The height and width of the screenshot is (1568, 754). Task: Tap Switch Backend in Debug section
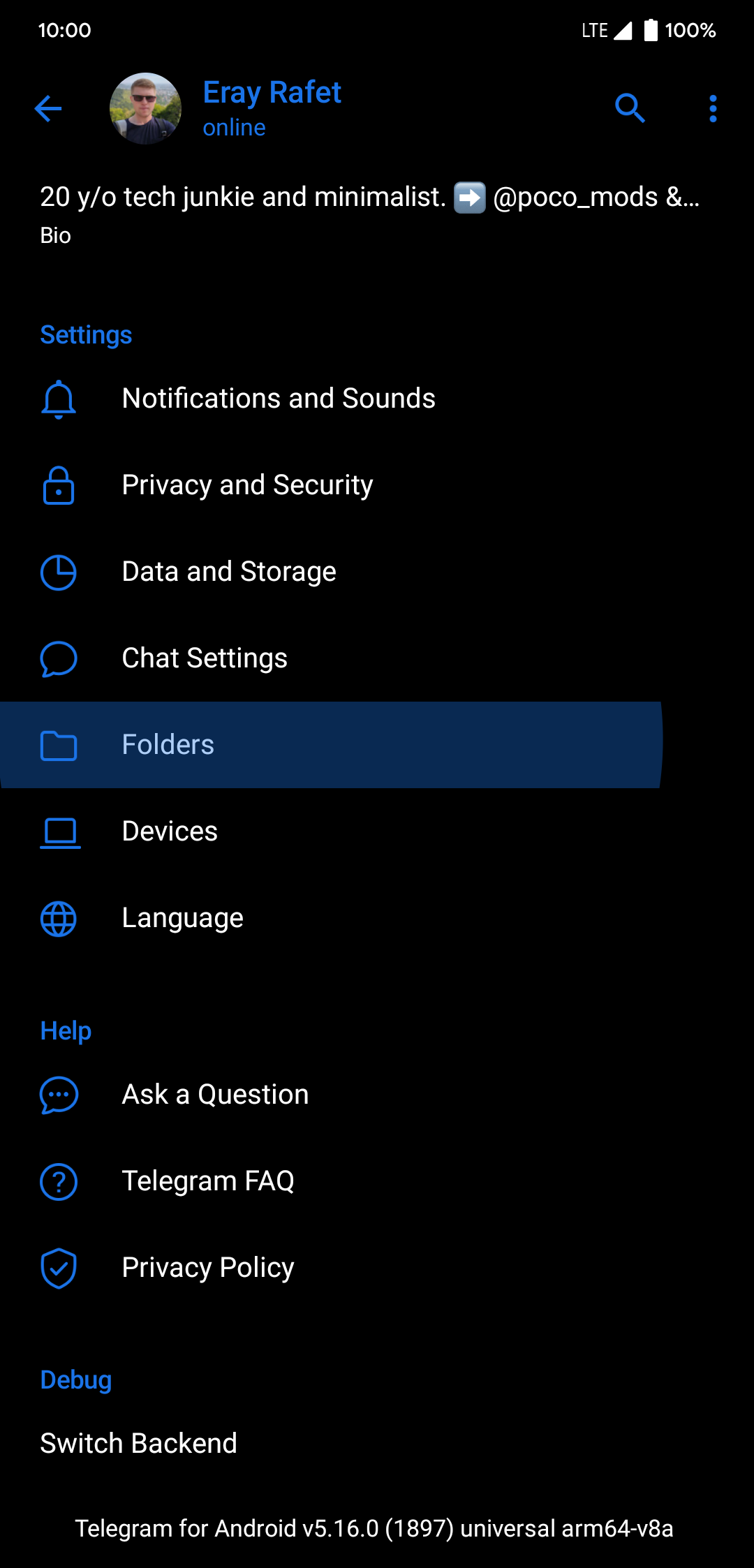point(139,1443)
